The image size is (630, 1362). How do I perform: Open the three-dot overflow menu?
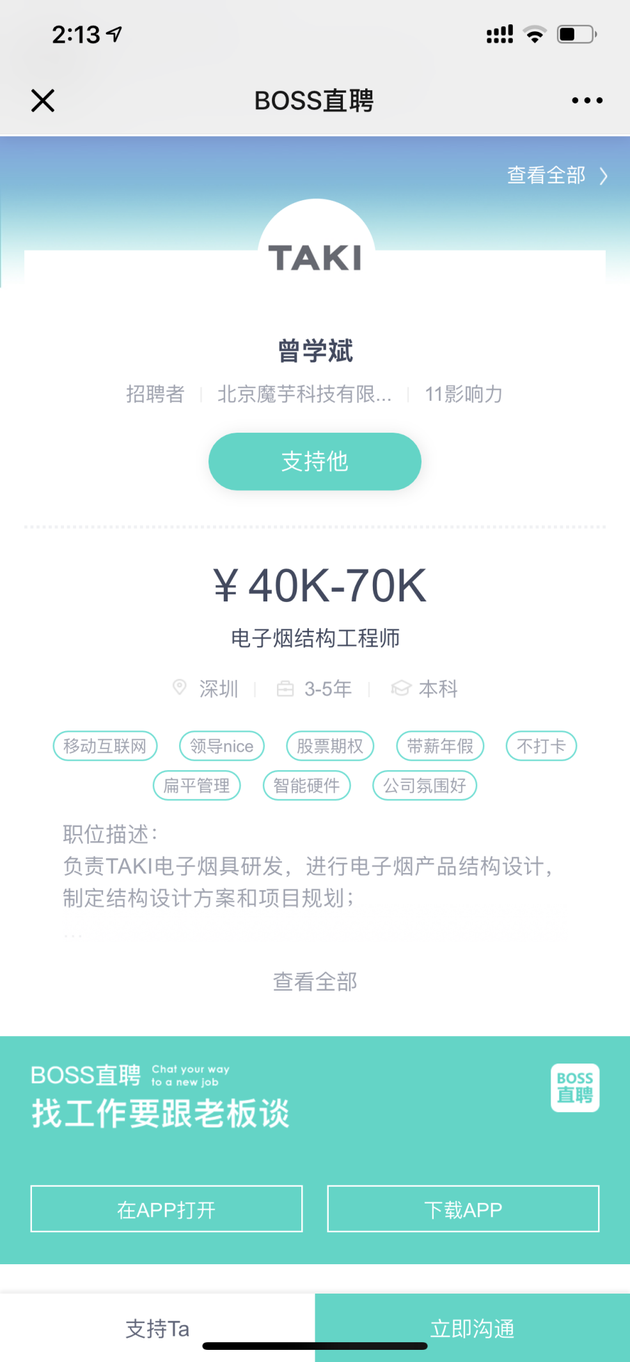pos(587,100)
